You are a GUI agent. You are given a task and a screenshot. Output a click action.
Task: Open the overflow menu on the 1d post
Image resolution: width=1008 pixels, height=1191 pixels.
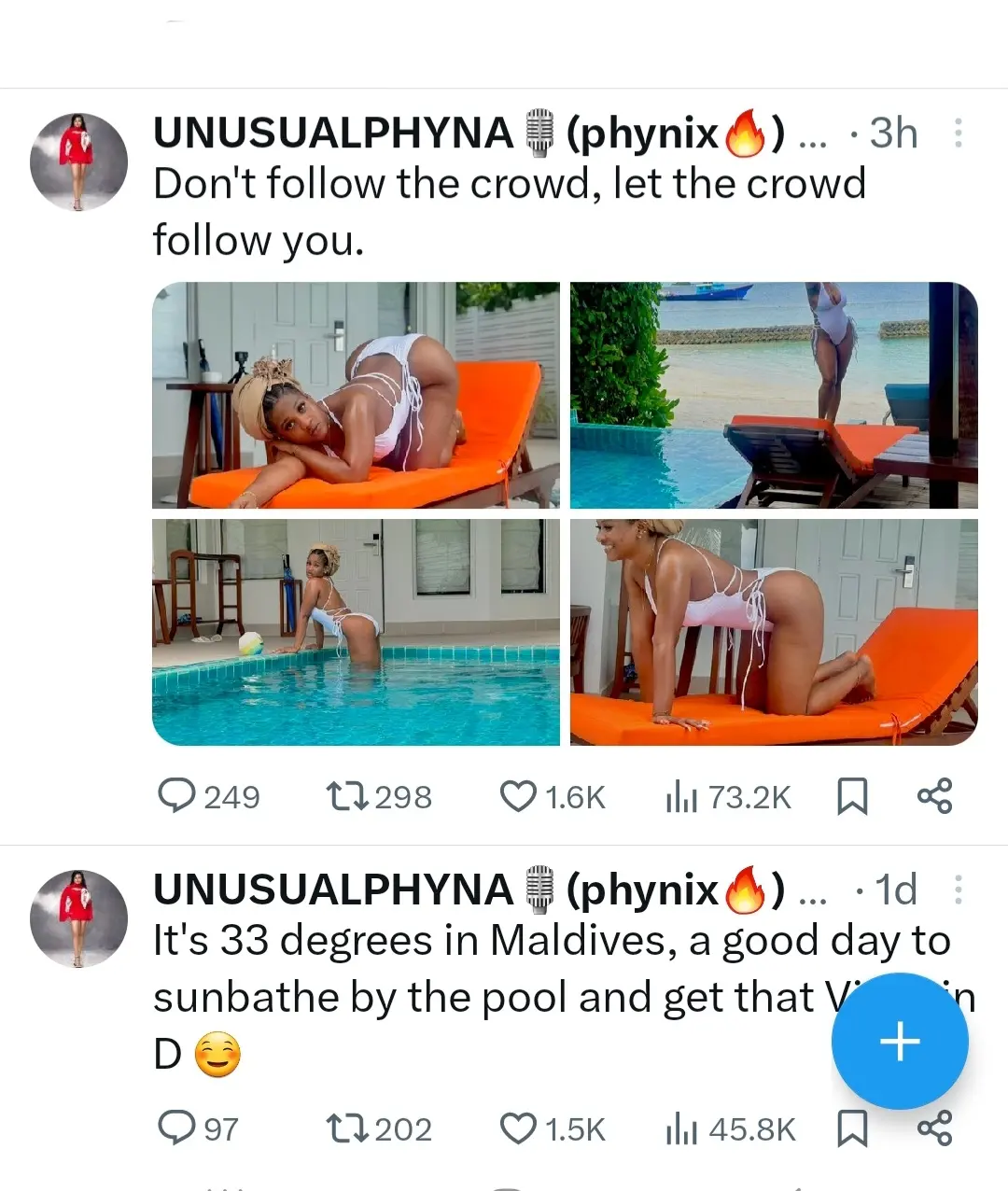(x=958, y=890)
